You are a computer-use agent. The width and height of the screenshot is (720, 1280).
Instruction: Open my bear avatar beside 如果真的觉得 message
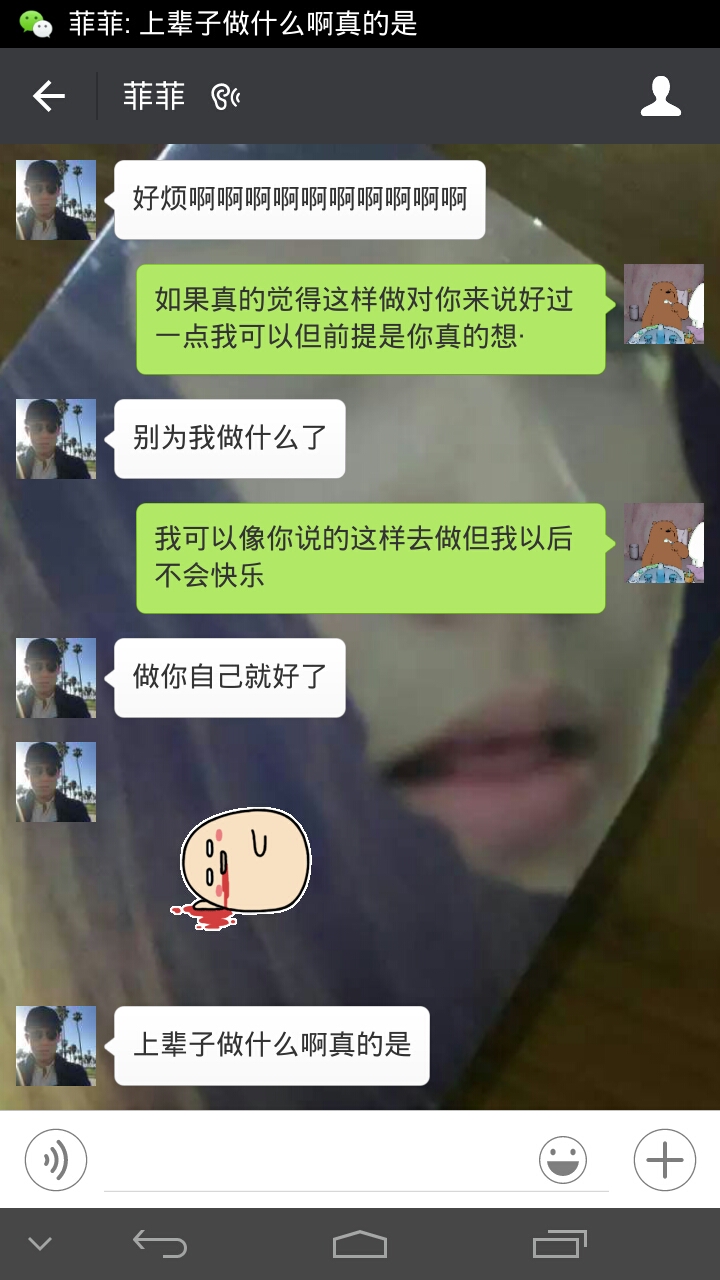[663, 305]
